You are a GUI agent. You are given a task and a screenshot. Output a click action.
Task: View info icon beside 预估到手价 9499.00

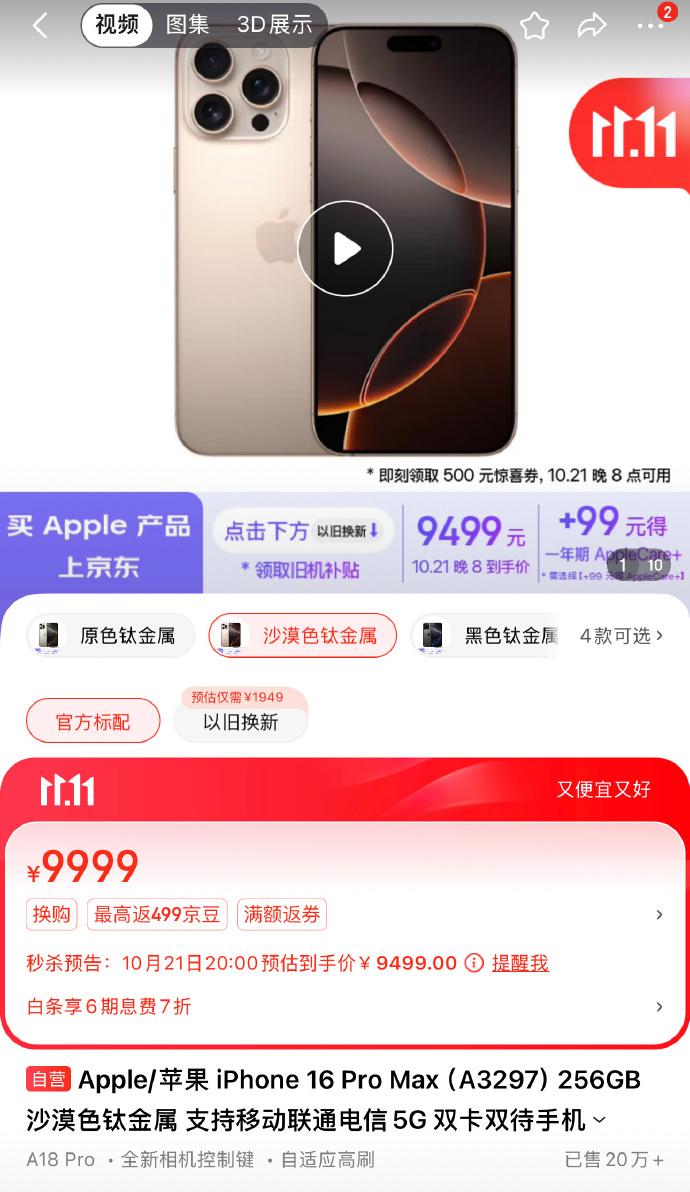click(x=474, y=963)
